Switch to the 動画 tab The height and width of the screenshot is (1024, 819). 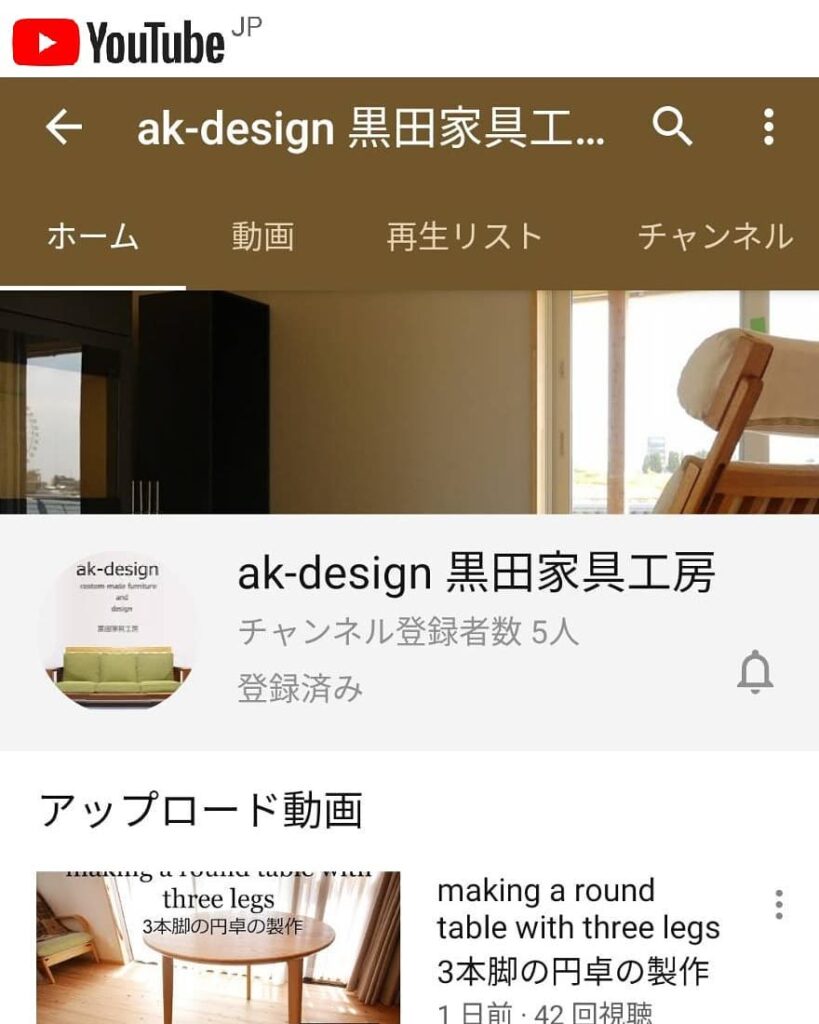pos(263,237)
